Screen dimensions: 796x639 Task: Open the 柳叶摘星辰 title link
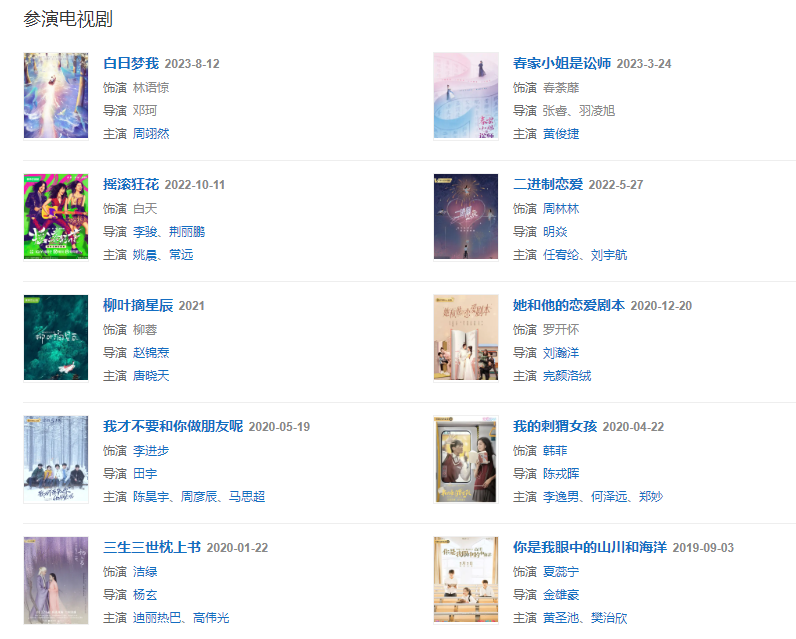pyautogui.click(x=138, y=306)
